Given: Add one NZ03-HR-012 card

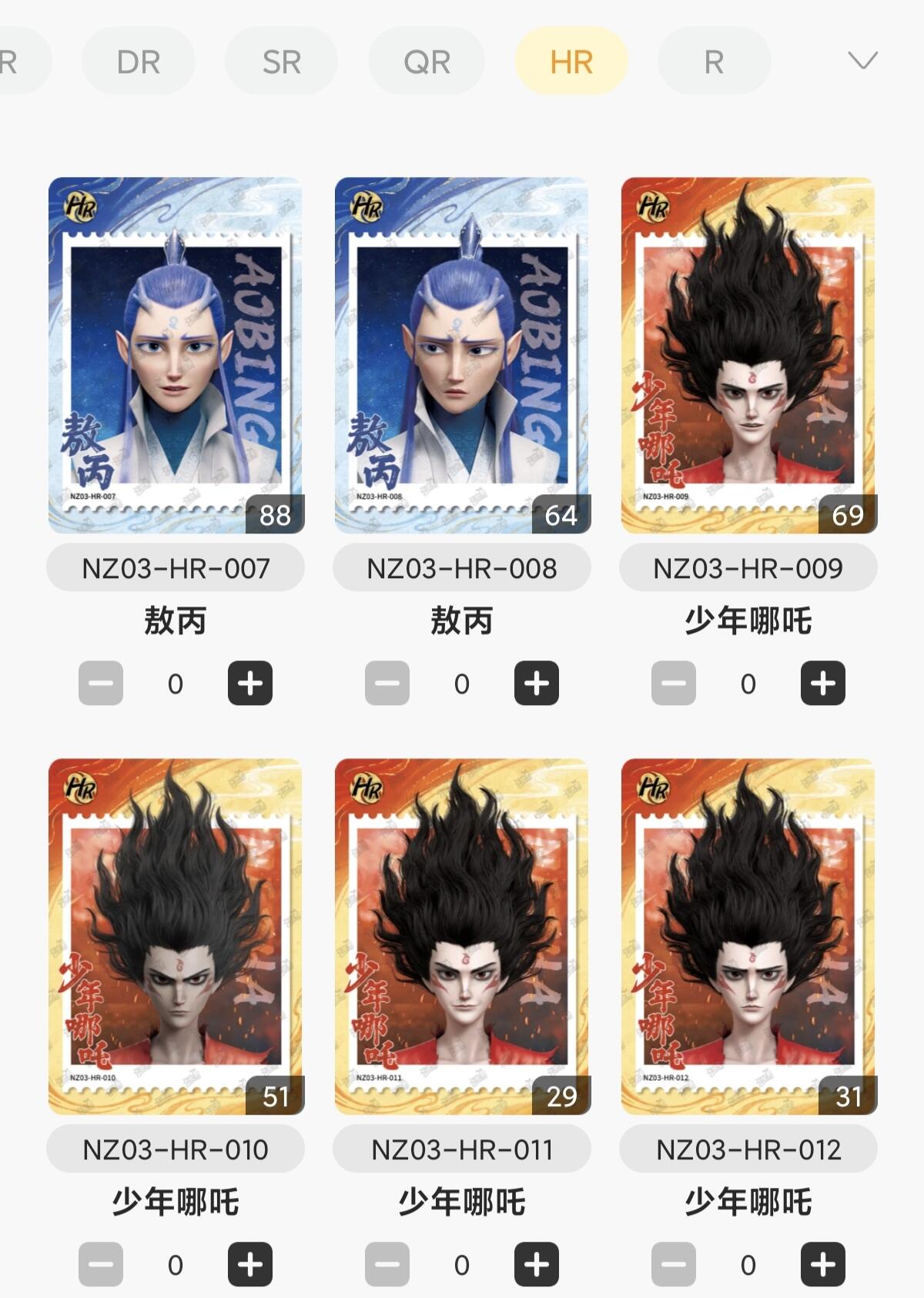Looking at the screenshot, I should point(823,1264).
